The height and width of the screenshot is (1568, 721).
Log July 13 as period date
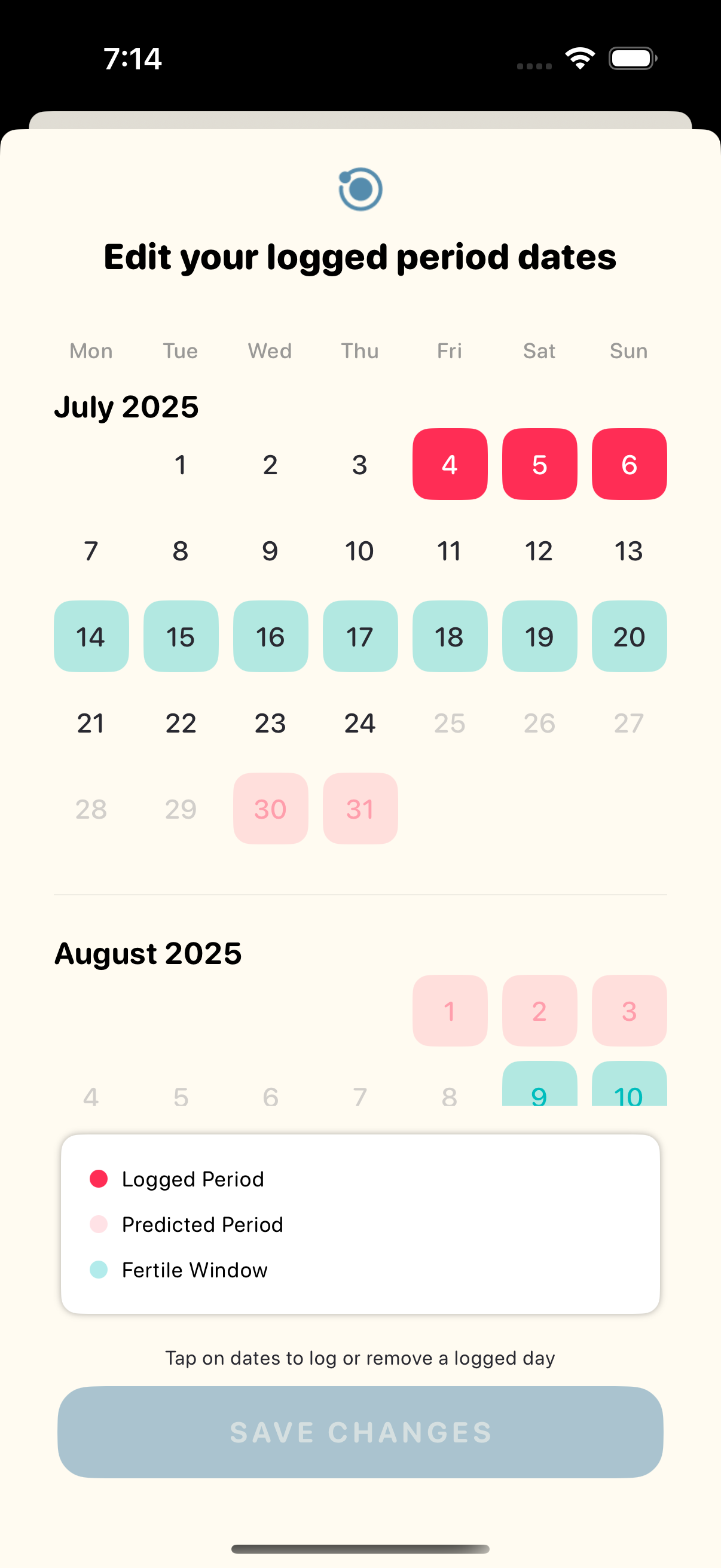coord(629,550)
